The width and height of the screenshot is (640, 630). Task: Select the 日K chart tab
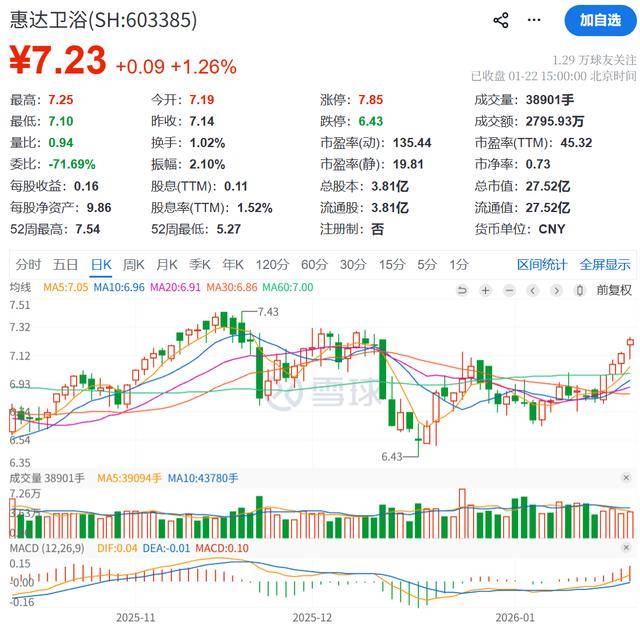tap(101, 265)
